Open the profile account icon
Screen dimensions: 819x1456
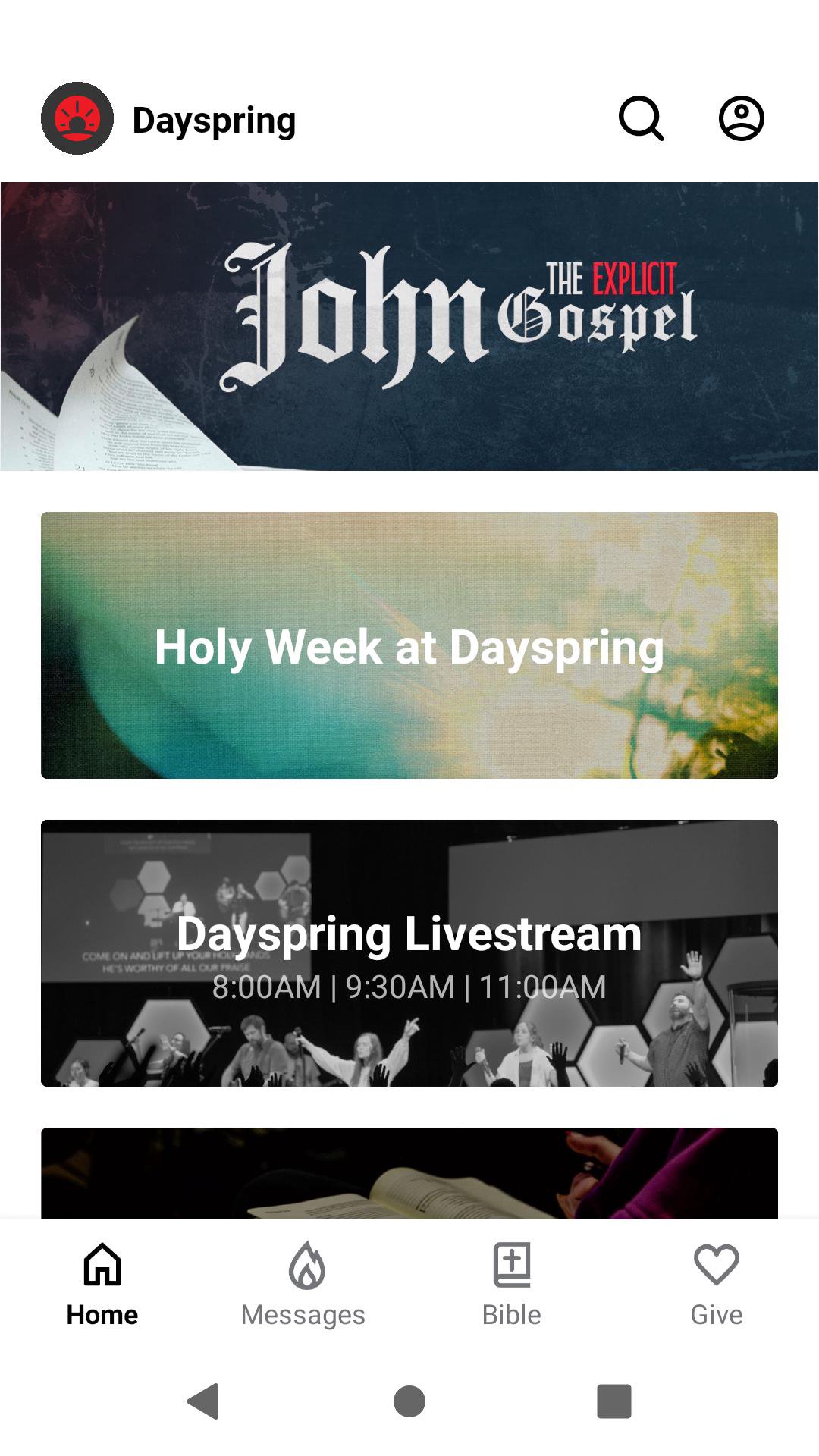pos(741,119)
